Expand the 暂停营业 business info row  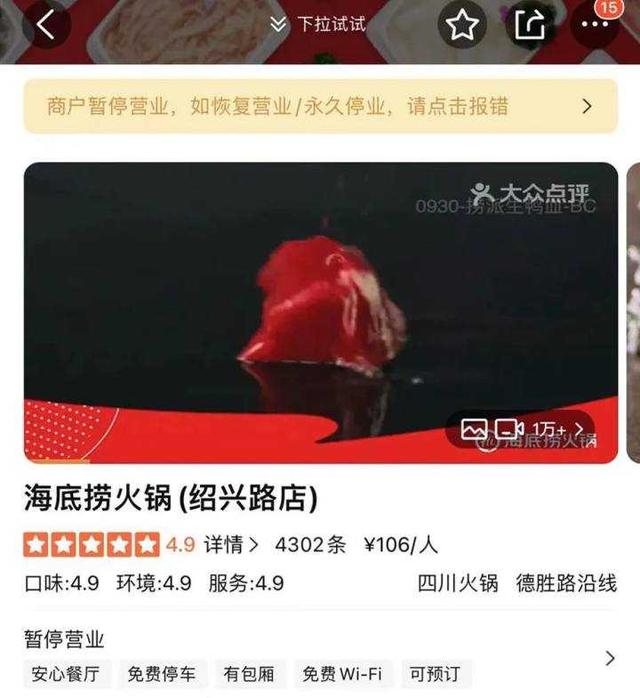click(609, 657)
